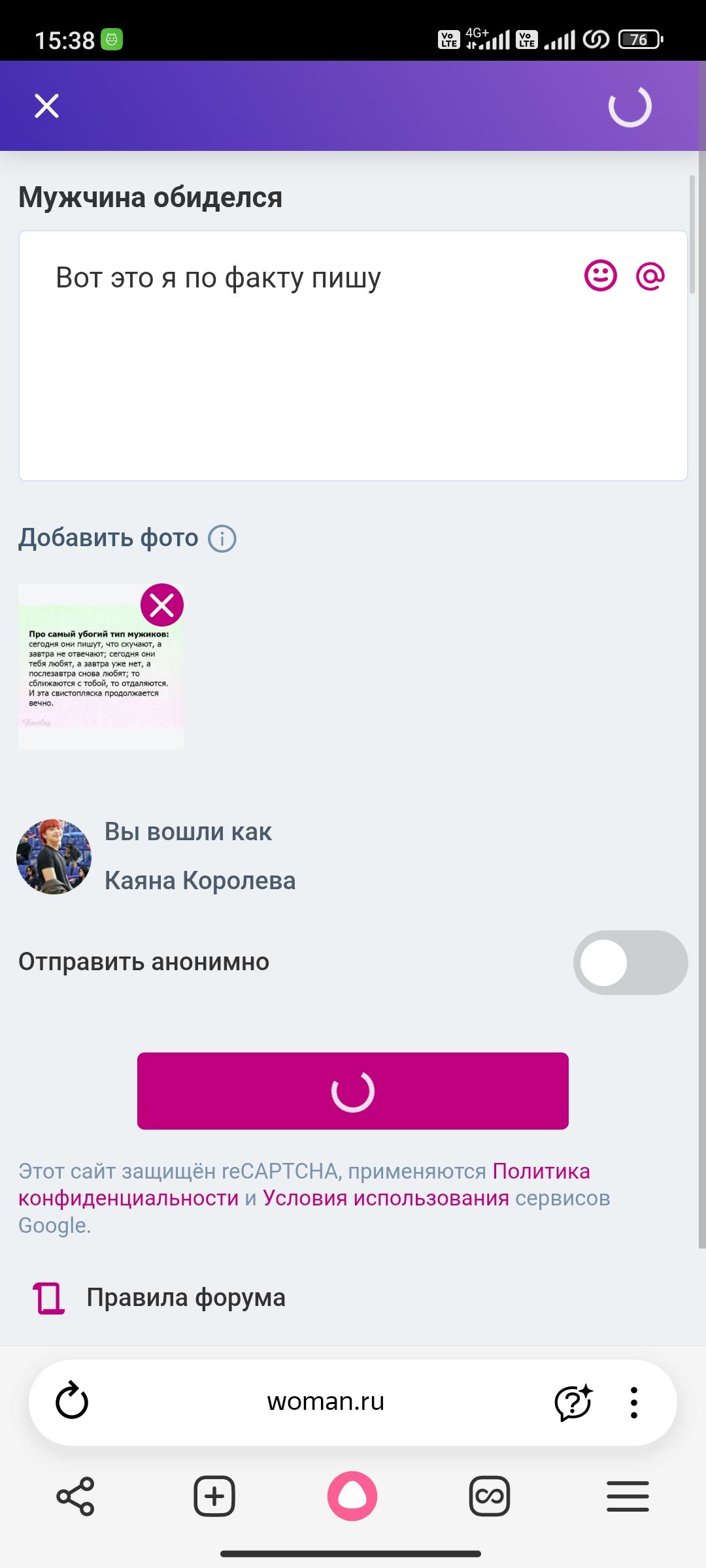
Task: Launch the Alice assistant button
Action: 352,1496
